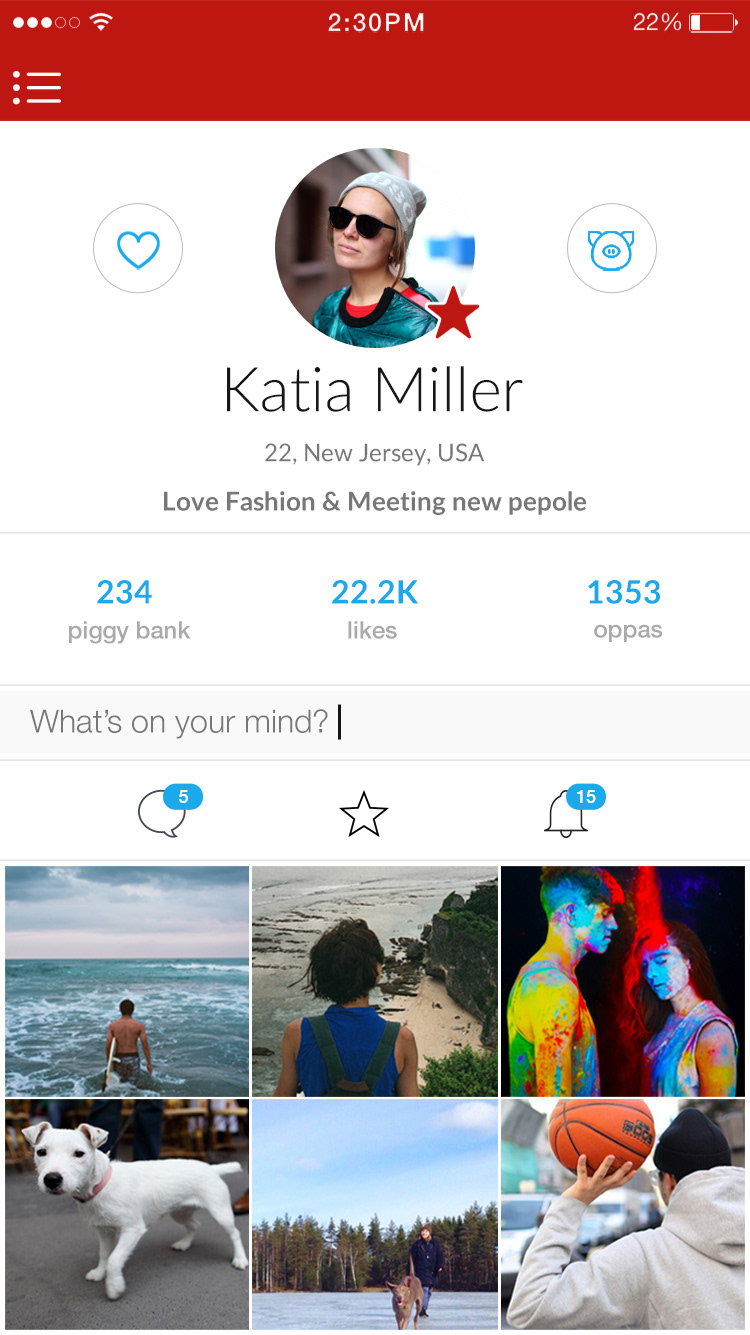Screen dimensions: 750x1335
Task: Open the photo of man walking dog
Action: (x=374, y=1214)
